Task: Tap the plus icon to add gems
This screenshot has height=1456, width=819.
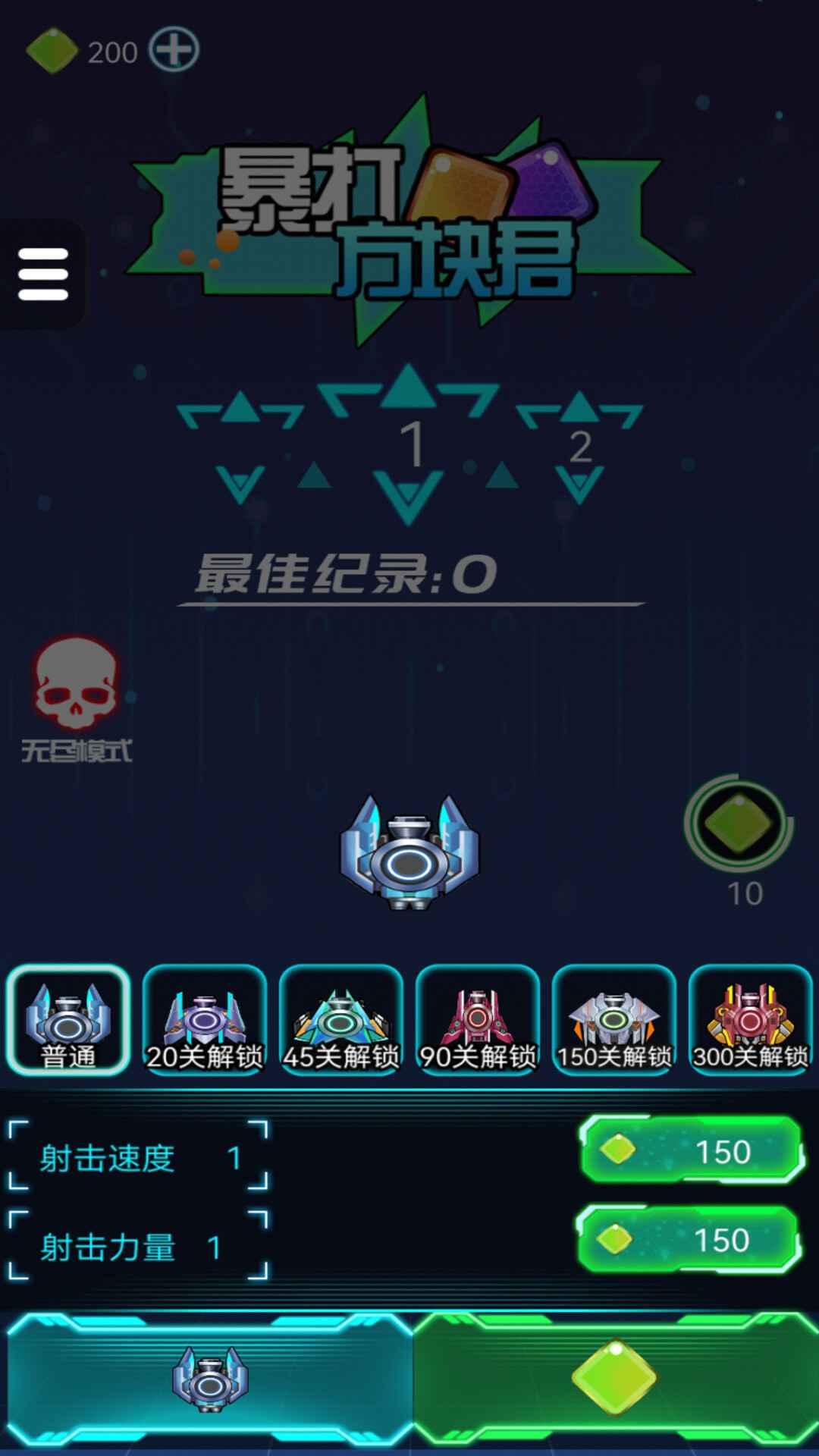Action: tap(174, 50)
